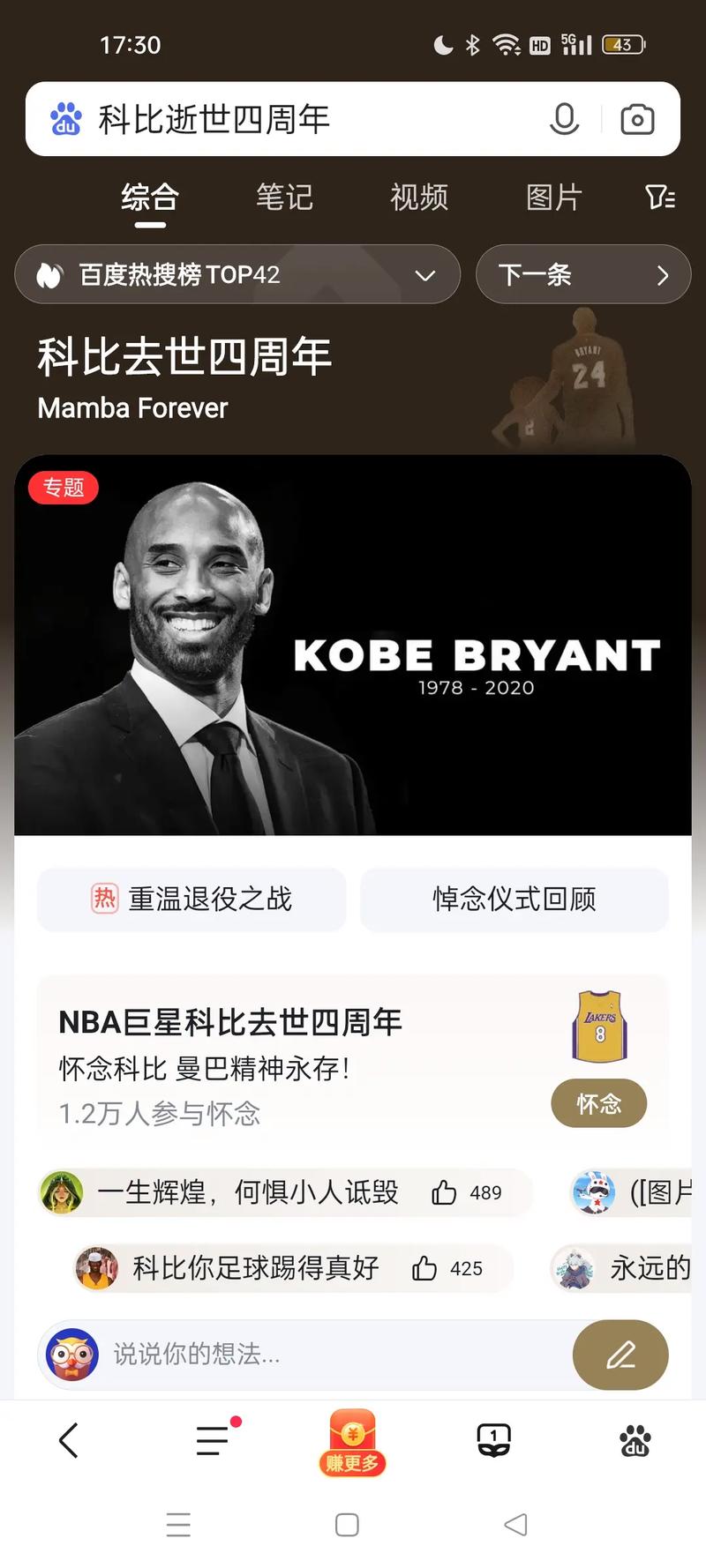
Task: Open 悼念仪式回顾 link
Action: tap(514, 900)
